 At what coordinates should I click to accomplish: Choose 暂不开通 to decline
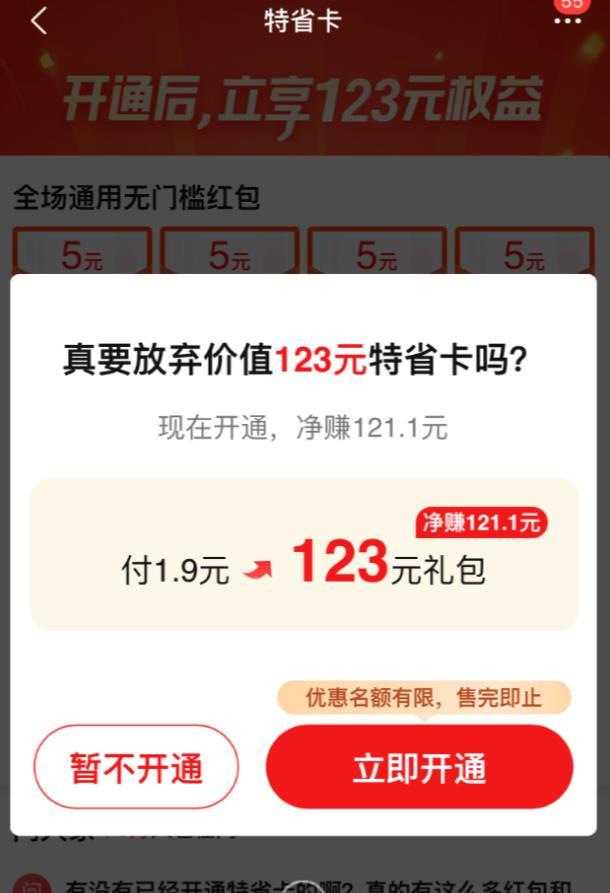136,768
